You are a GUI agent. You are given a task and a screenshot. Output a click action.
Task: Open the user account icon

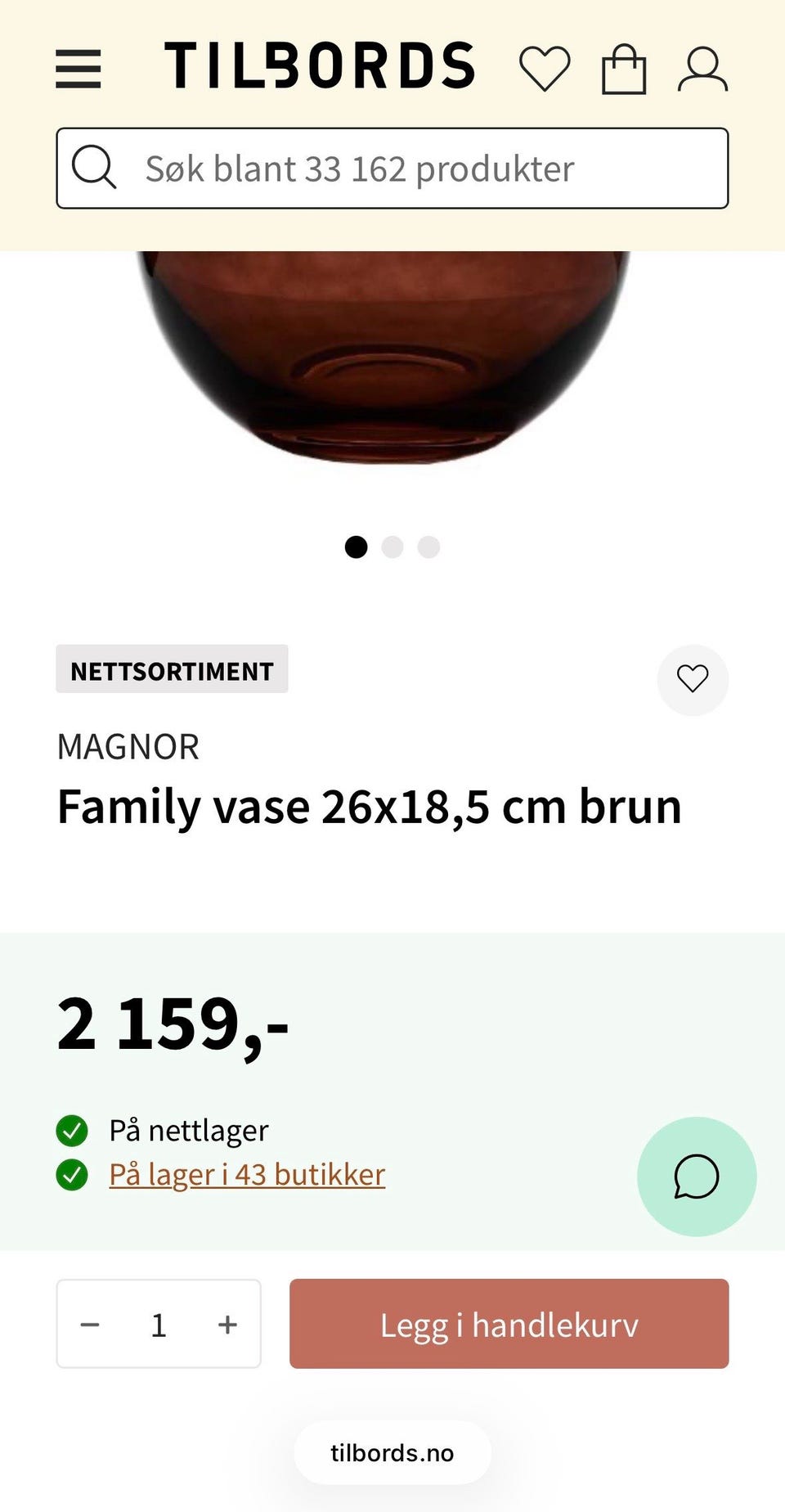point(702,69)
